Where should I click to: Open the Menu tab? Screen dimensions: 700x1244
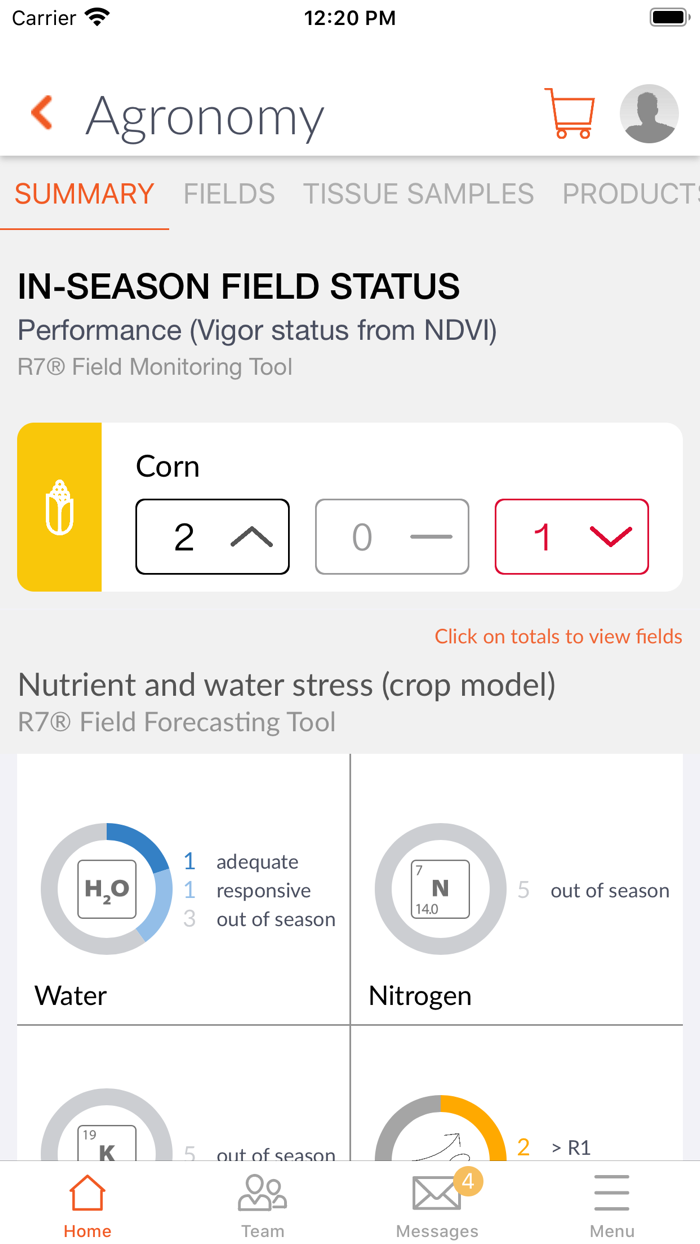tap(611, 1205)
